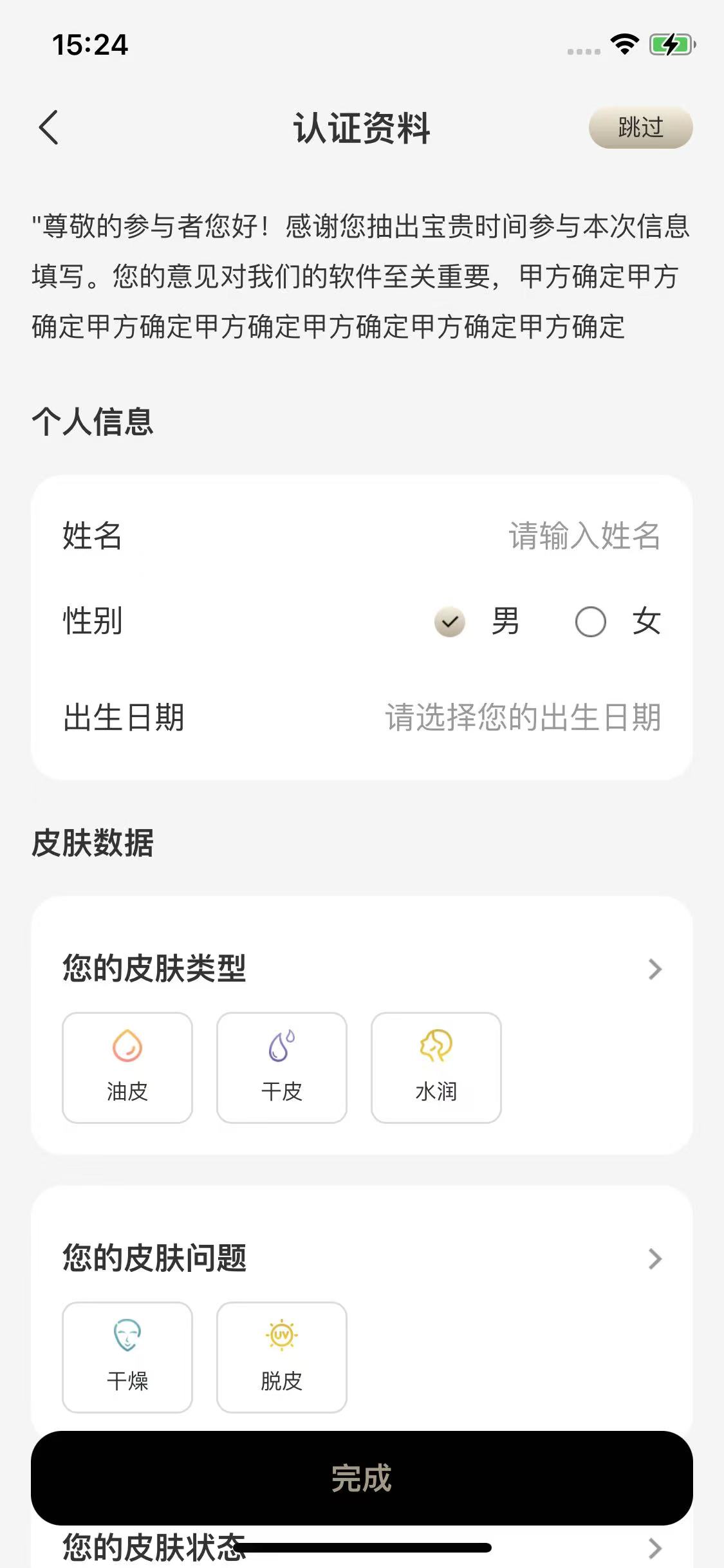Viewport: 724px width, 1568px height.
Task: Select 男 as gender
Action: pos(450,622)
